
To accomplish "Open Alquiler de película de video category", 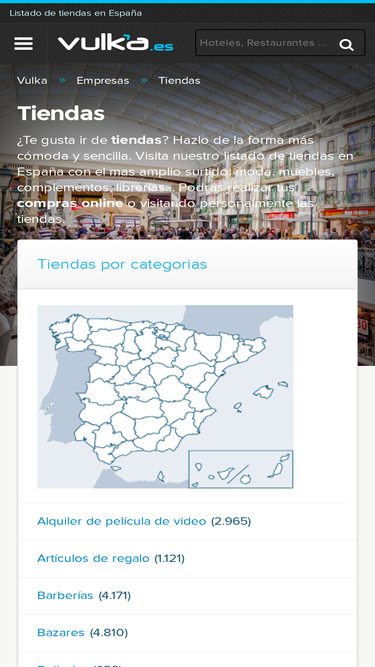I will (122, 521).
